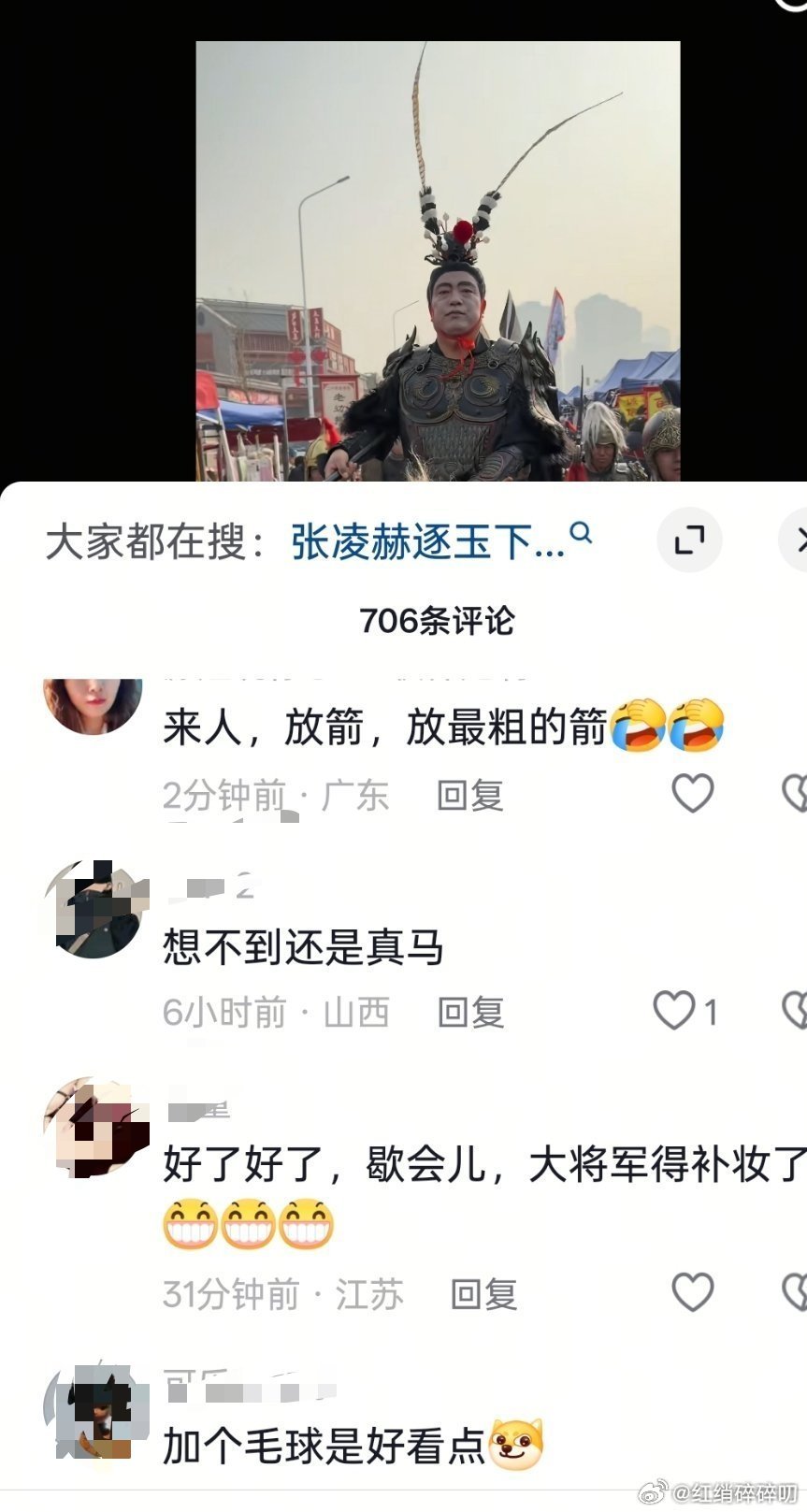Like the 大将军得补妆 comment
807x1512 pixels.
pyautogui.click(x=692, y=1291)
